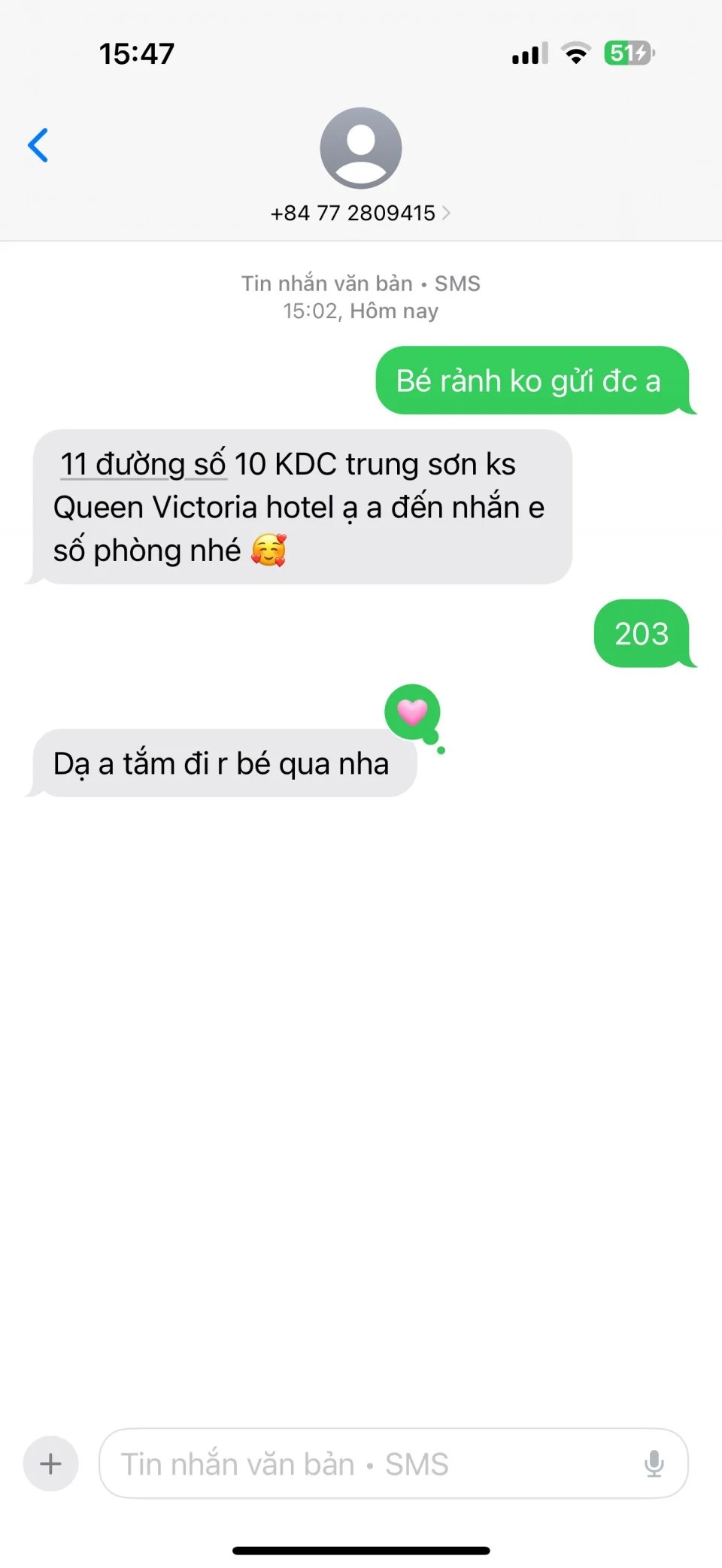Start voice dictation with the microphone

point(654,1463)
